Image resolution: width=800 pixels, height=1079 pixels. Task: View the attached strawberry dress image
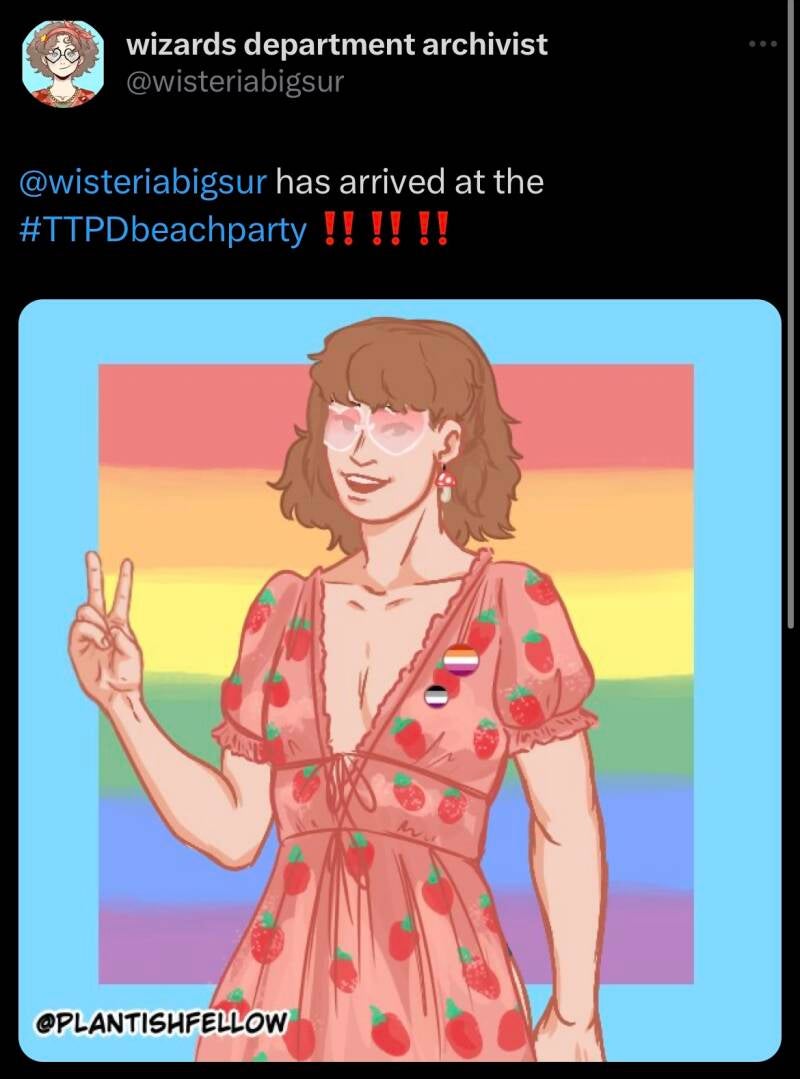tap(400, 680)
